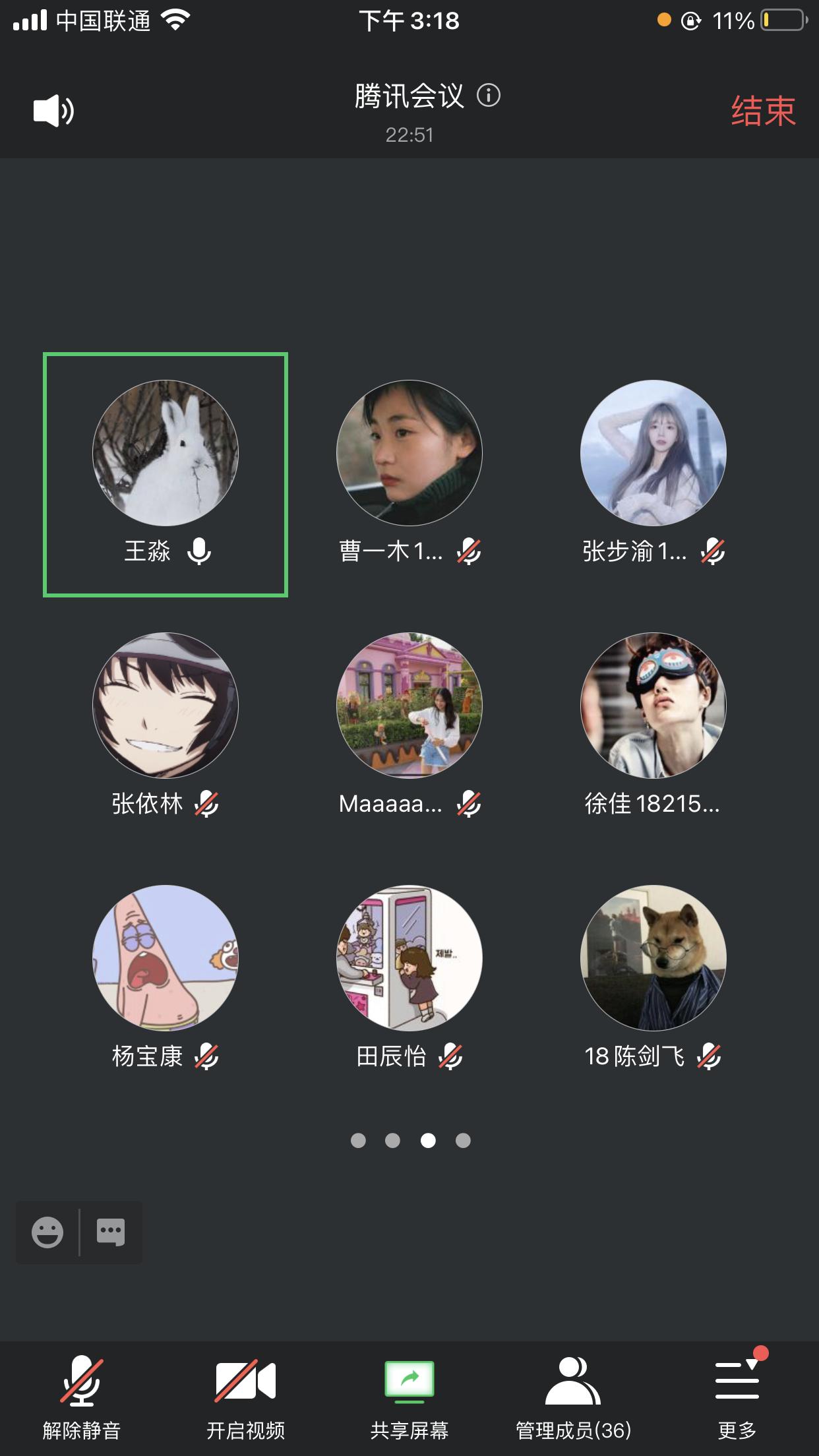Image resolution: width=819 pixels, height=1456 pixels.
Task: Open the chat message icon
Action: (111, 1232)
